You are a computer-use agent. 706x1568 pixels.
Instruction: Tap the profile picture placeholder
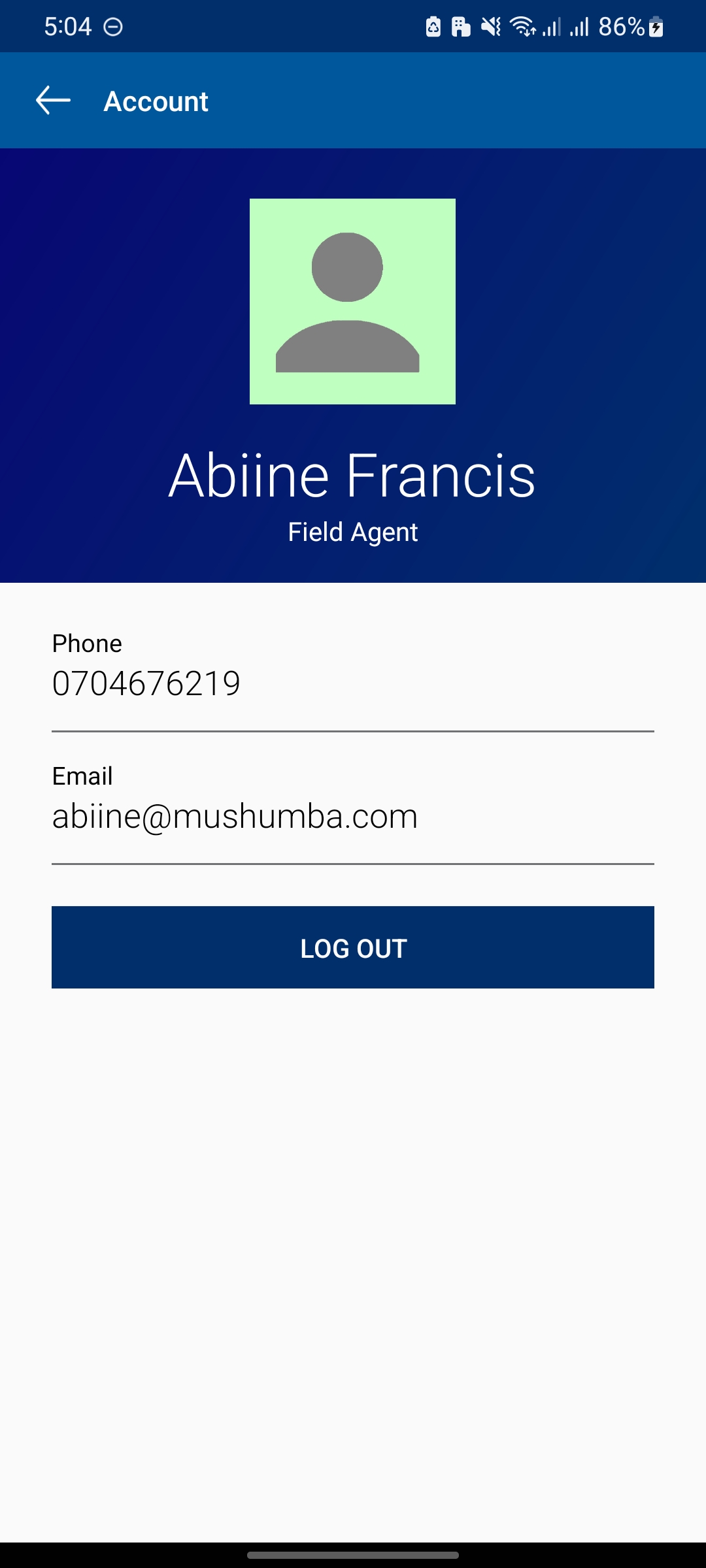pyautogui.click(x=352, y=301)
